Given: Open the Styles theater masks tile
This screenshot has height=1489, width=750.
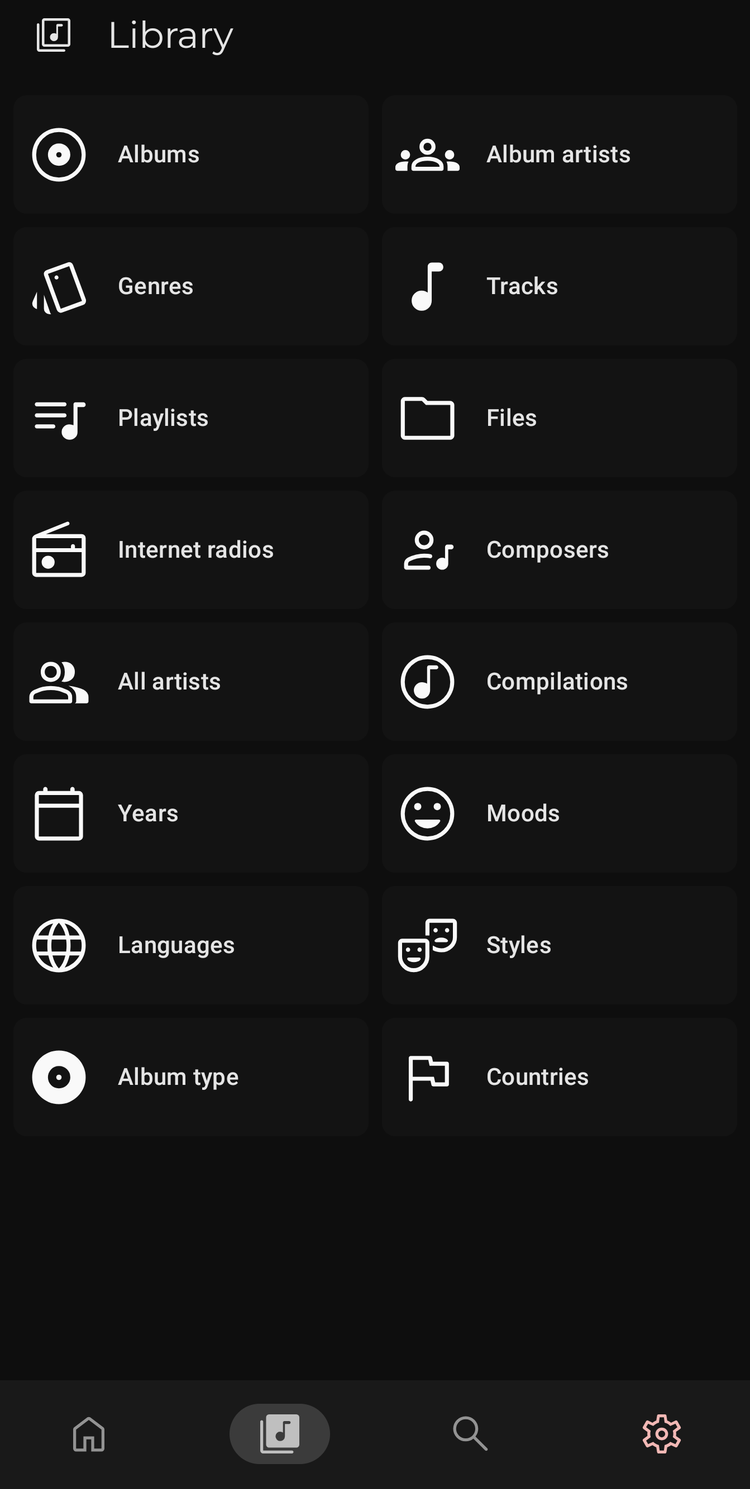Looking at the screenshot, I should pyautogui.click(x=558, y=945).
